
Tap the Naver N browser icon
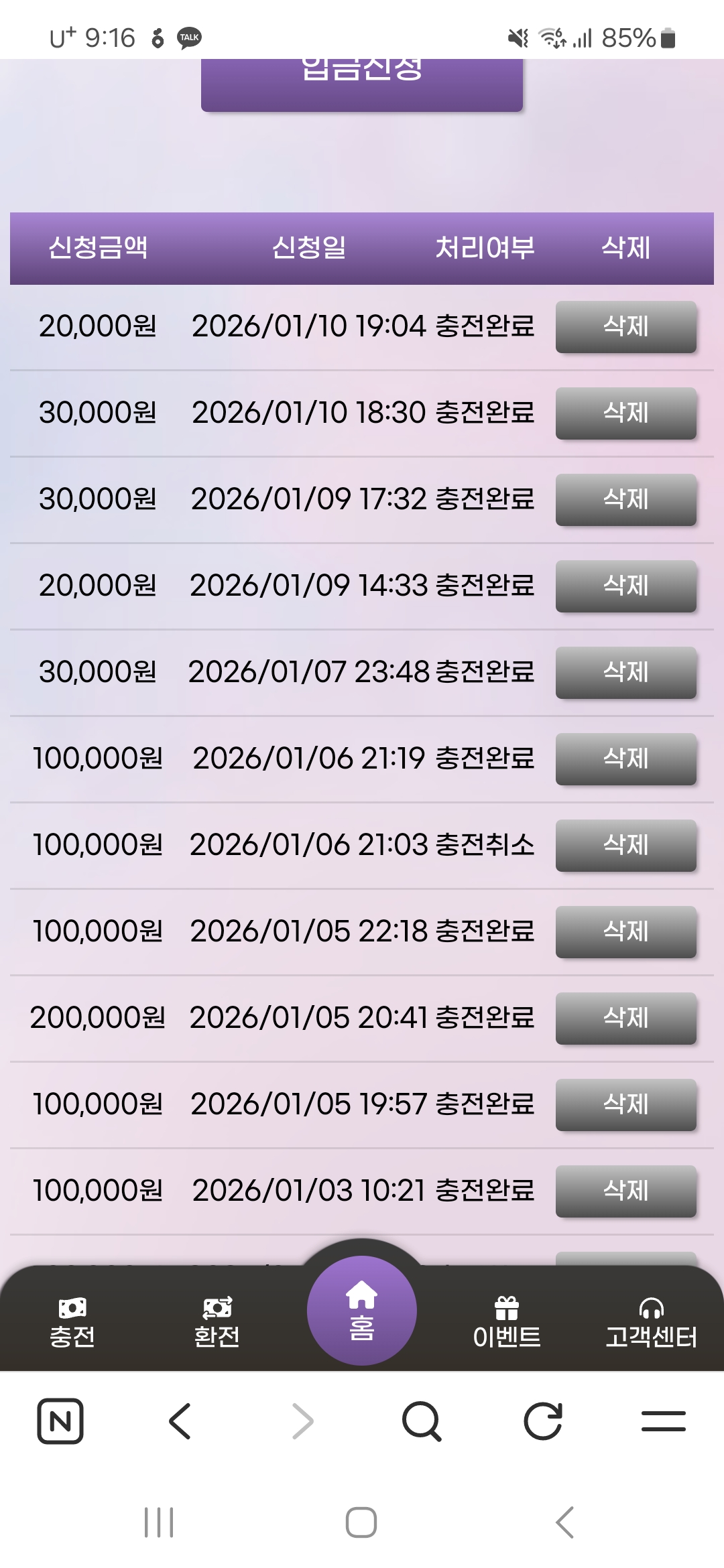[62, 1421]
